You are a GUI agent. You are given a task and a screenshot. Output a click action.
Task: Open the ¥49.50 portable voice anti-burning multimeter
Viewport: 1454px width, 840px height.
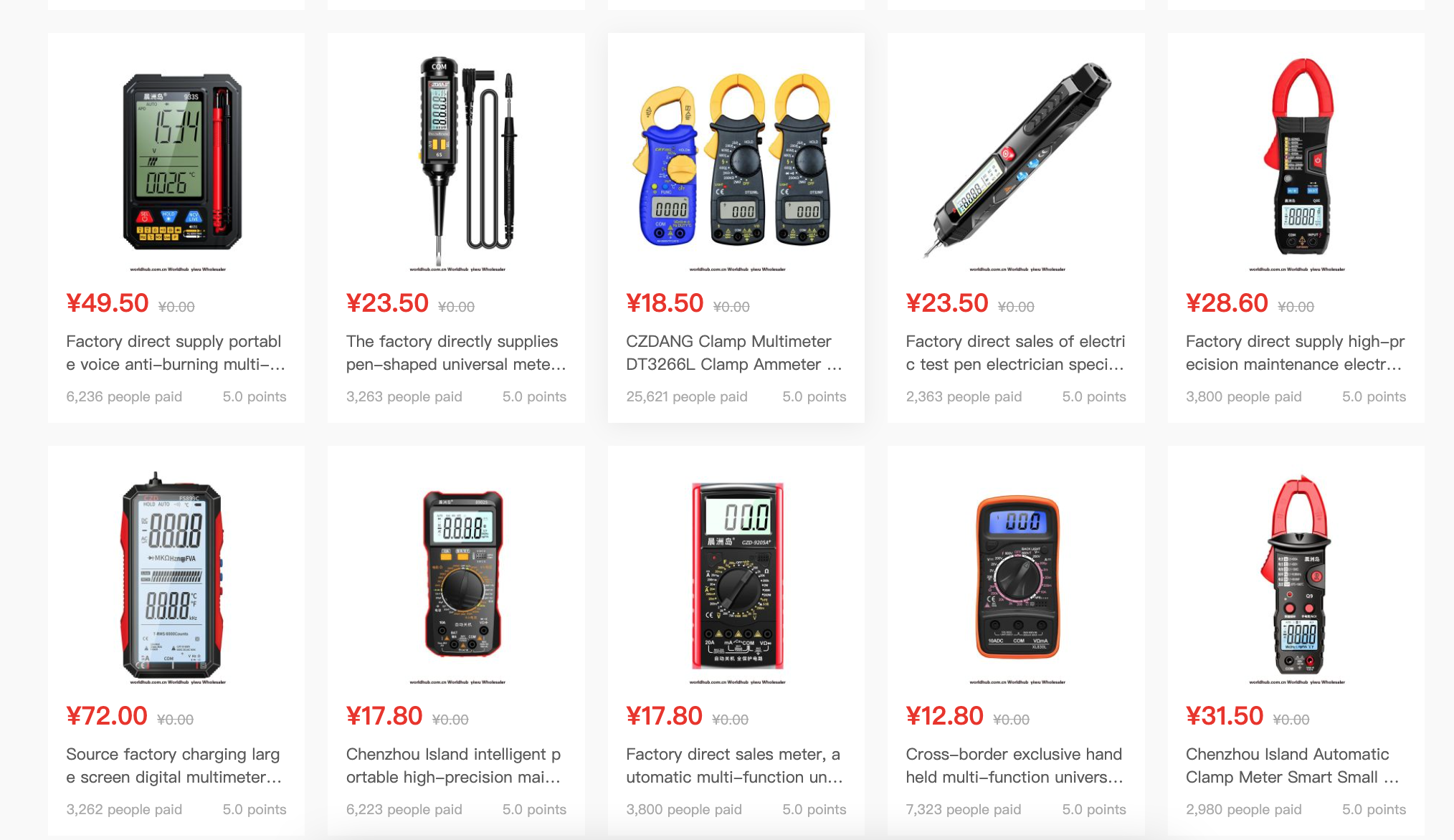tap(176, 164)
